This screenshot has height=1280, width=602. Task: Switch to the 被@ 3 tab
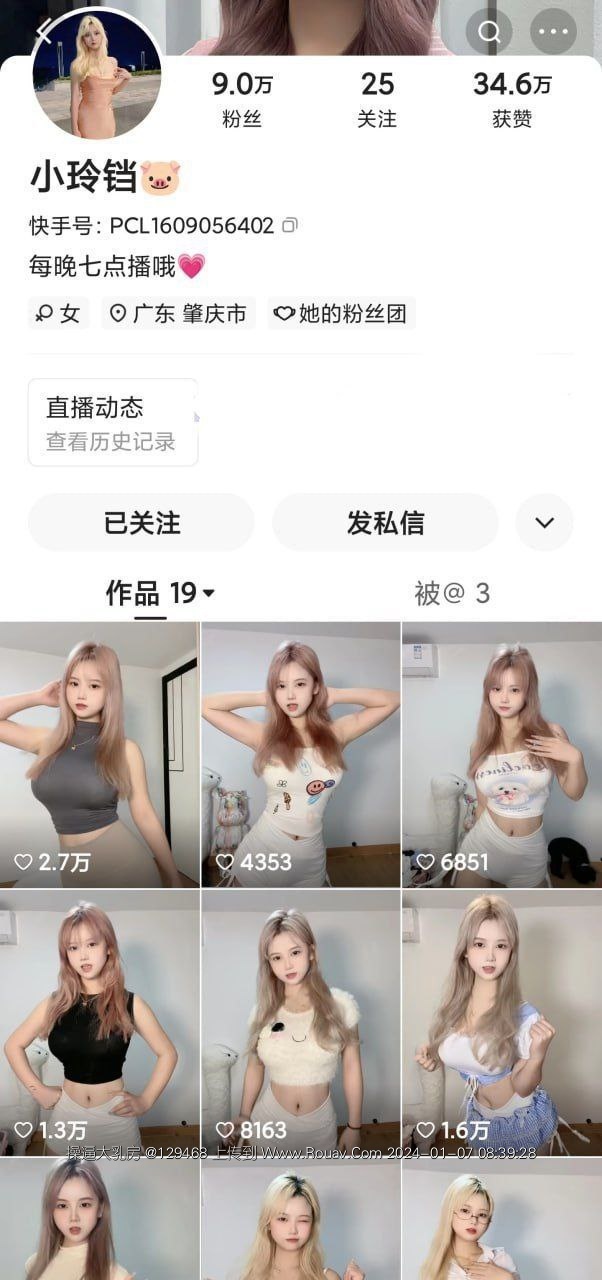[x=452, y=593]
